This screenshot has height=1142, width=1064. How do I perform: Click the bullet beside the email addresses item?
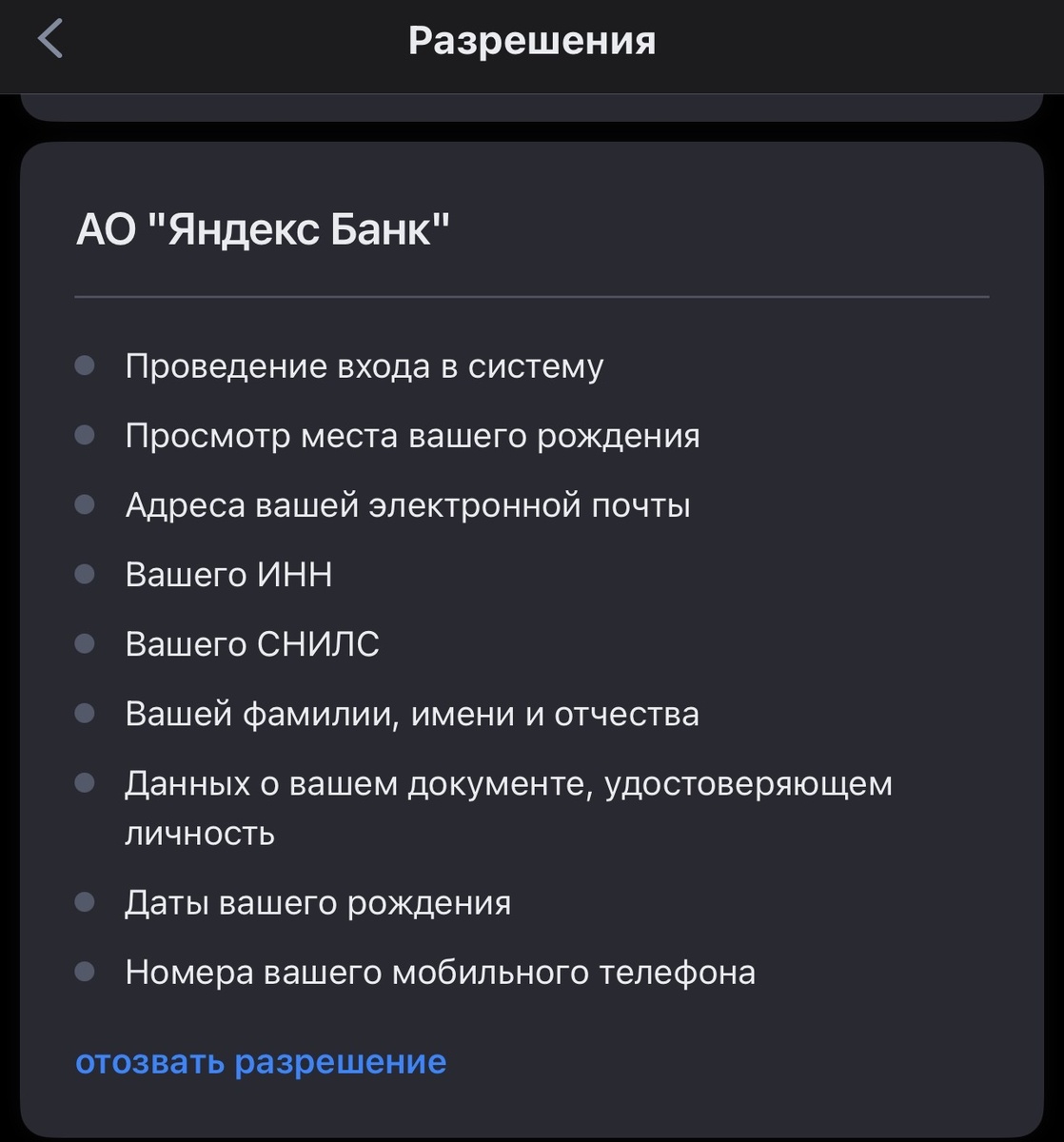point(87,504)
